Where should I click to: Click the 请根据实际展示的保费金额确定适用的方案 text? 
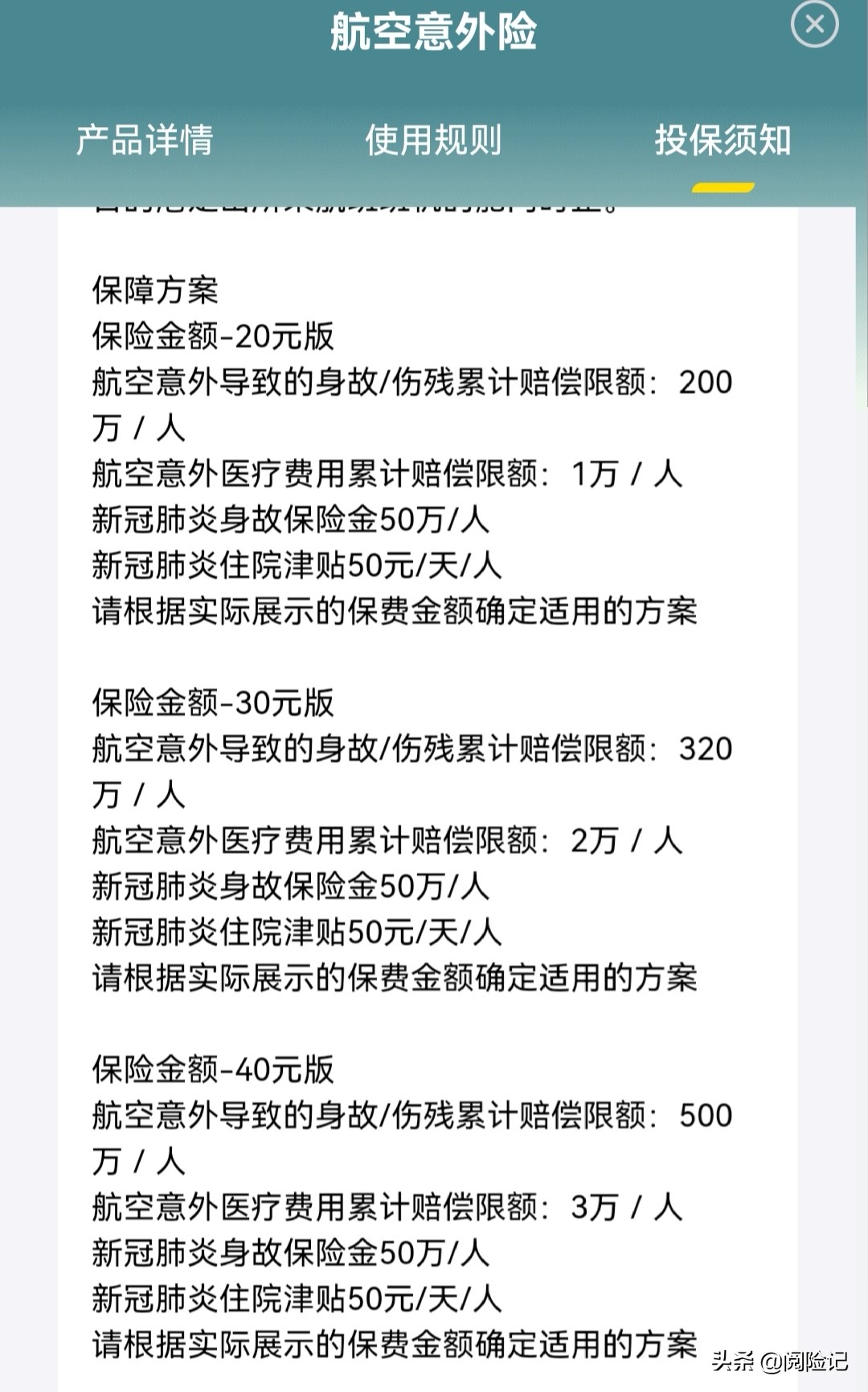point(394,611)
